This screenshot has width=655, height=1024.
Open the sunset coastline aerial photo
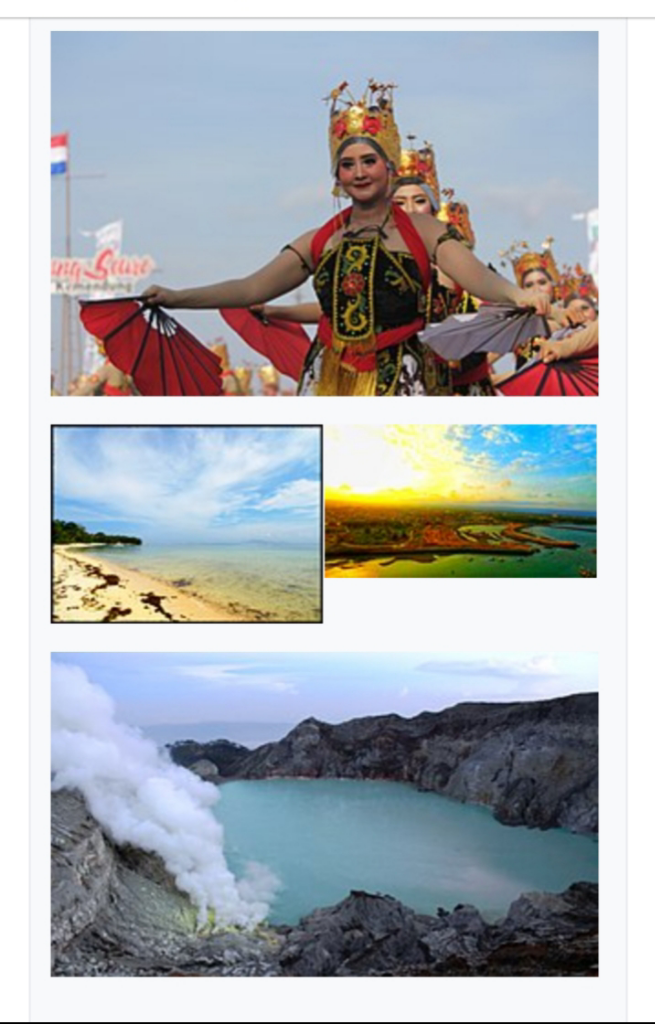(x=460, y=501)
